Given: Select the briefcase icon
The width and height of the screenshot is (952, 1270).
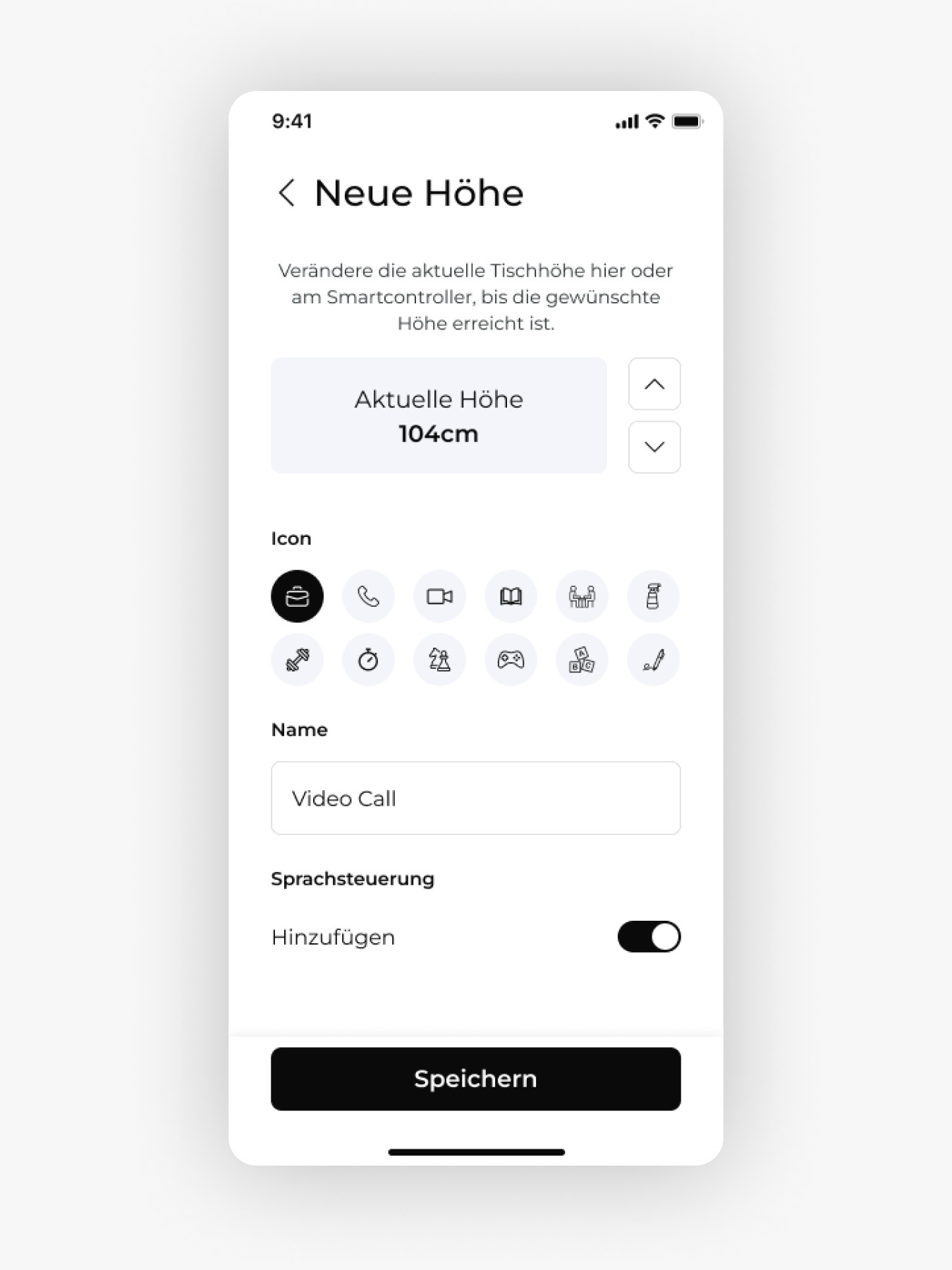Looking at the screenshot, I should (x=298, y=596).
